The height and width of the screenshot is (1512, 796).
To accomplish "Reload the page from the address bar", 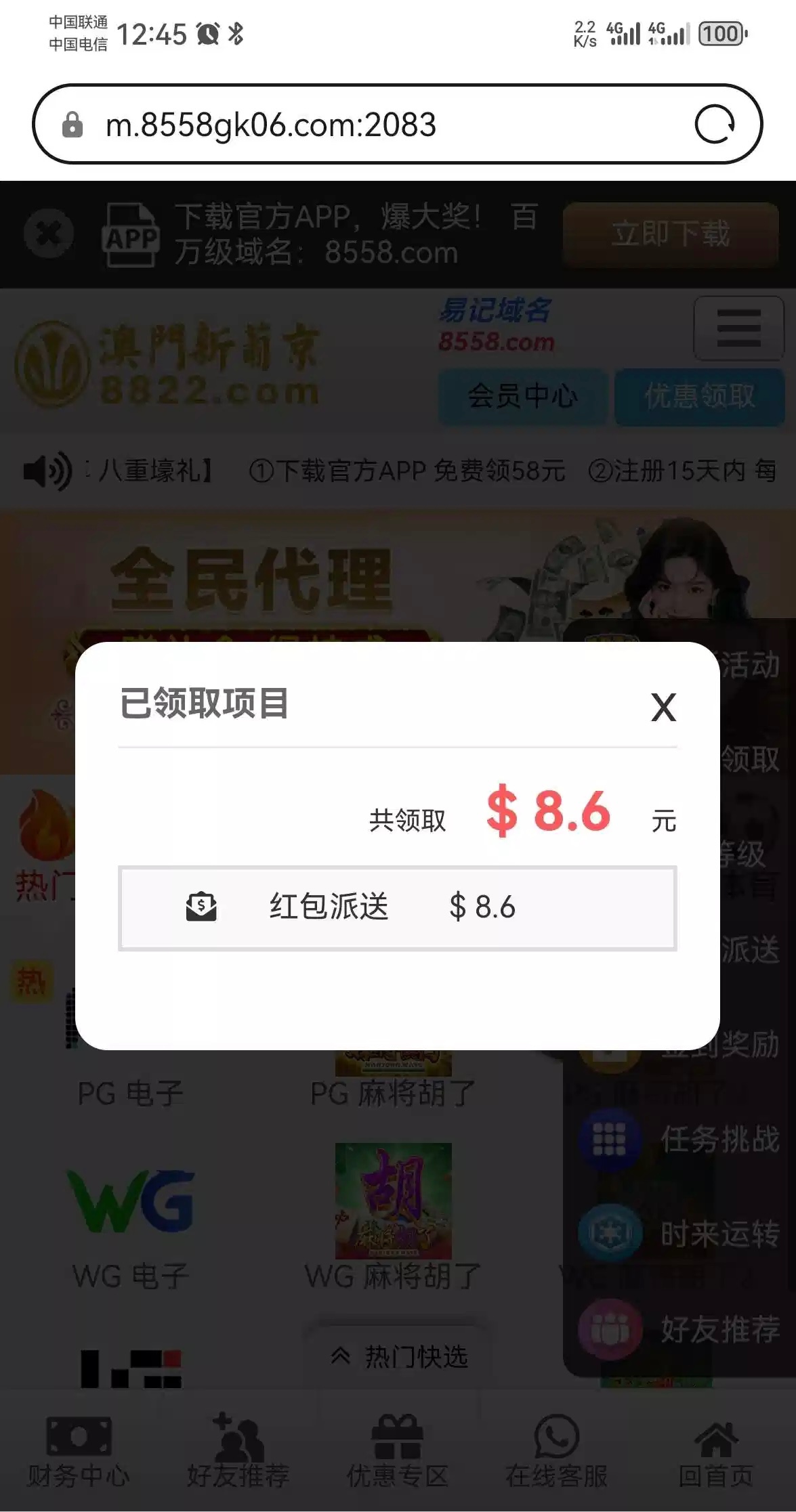I will (714, 125).
